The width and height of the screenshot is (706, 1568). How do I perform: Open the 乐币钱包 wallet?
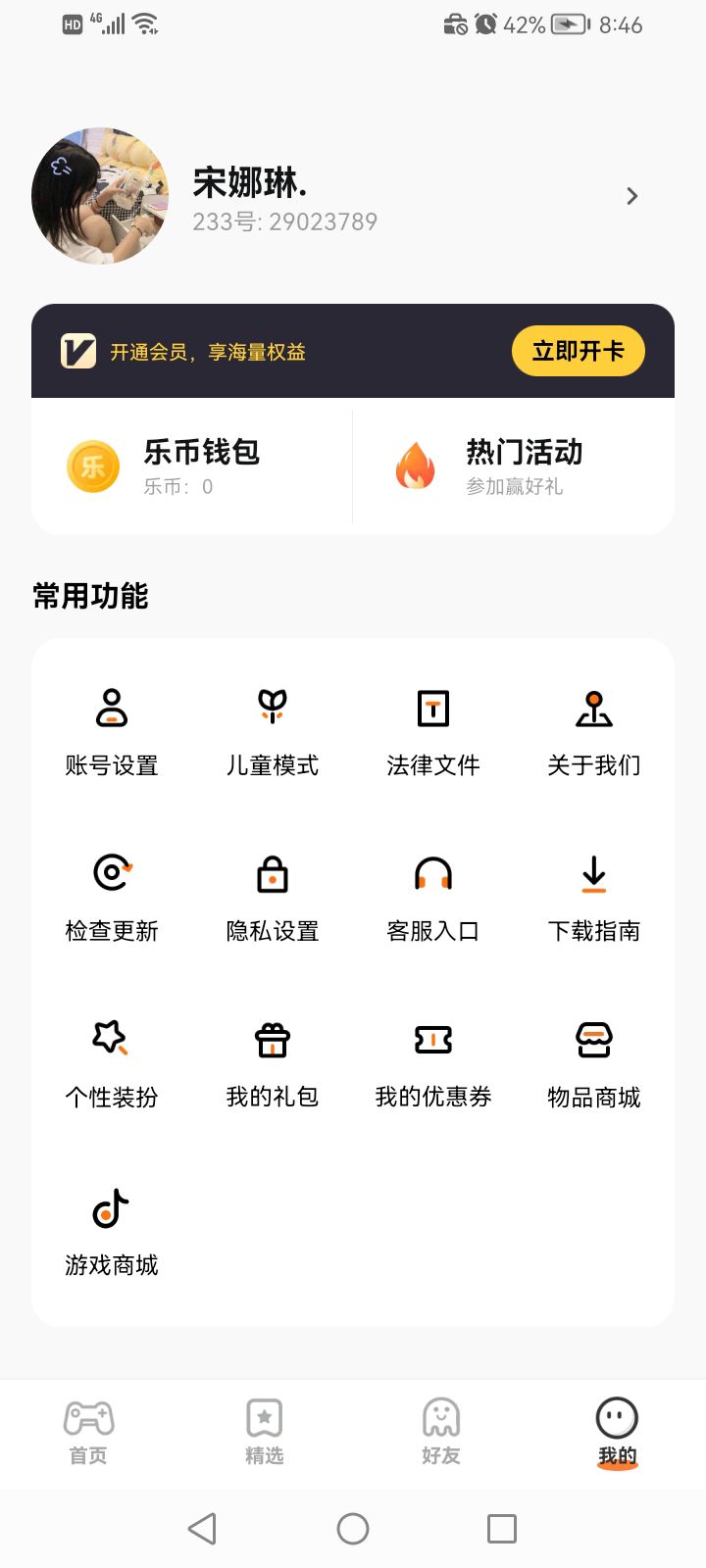point(192,466)
